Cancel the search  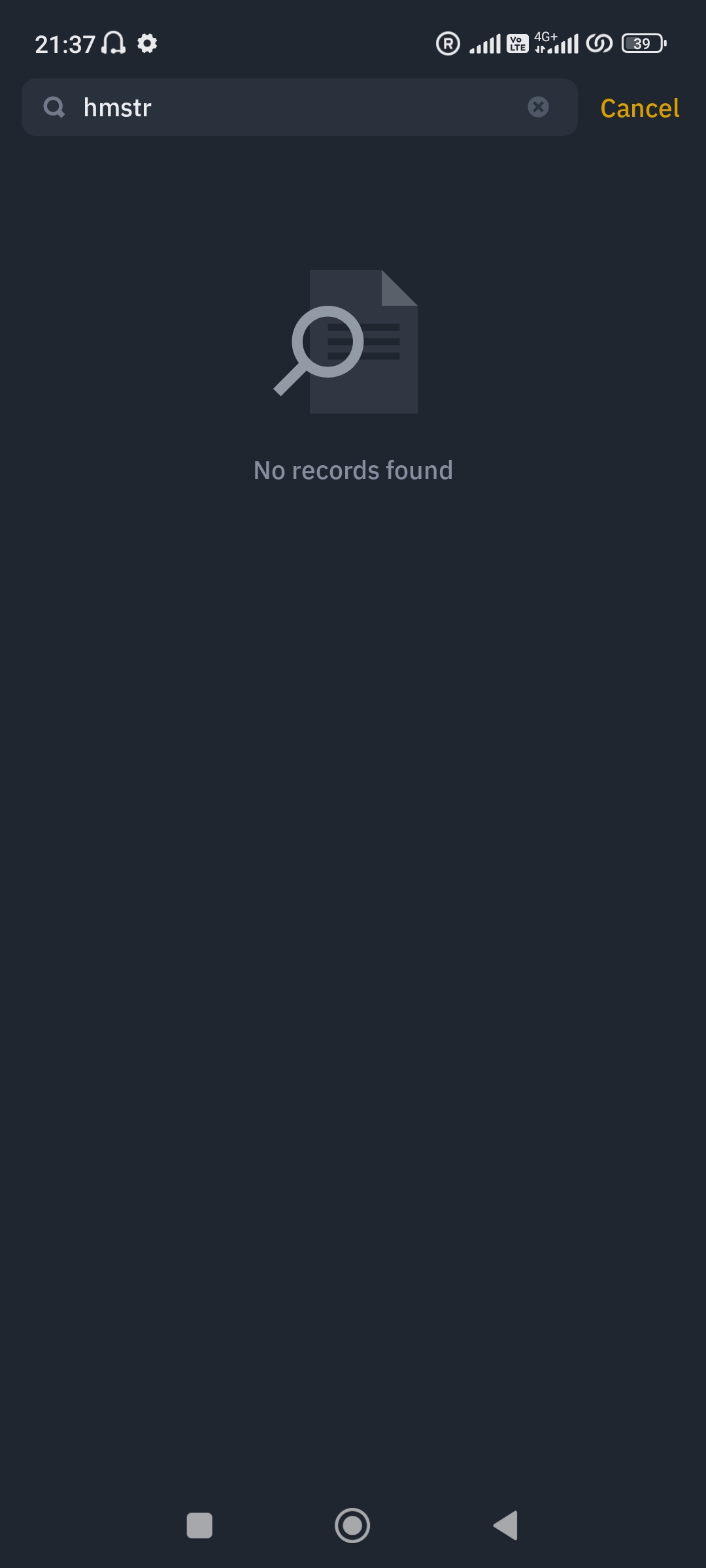click(x=639, y=108)
